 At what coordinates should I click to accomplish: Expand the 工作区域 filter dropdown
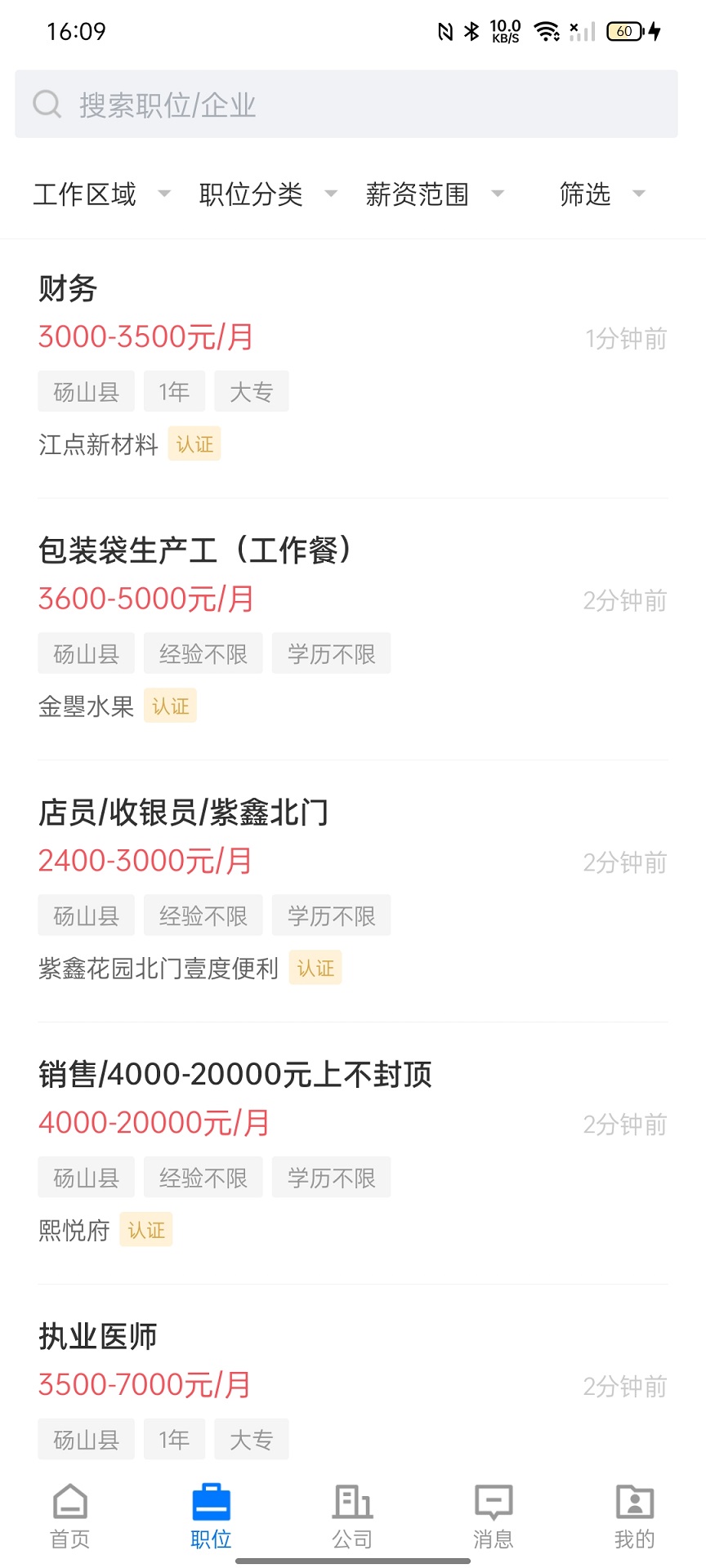98,194
